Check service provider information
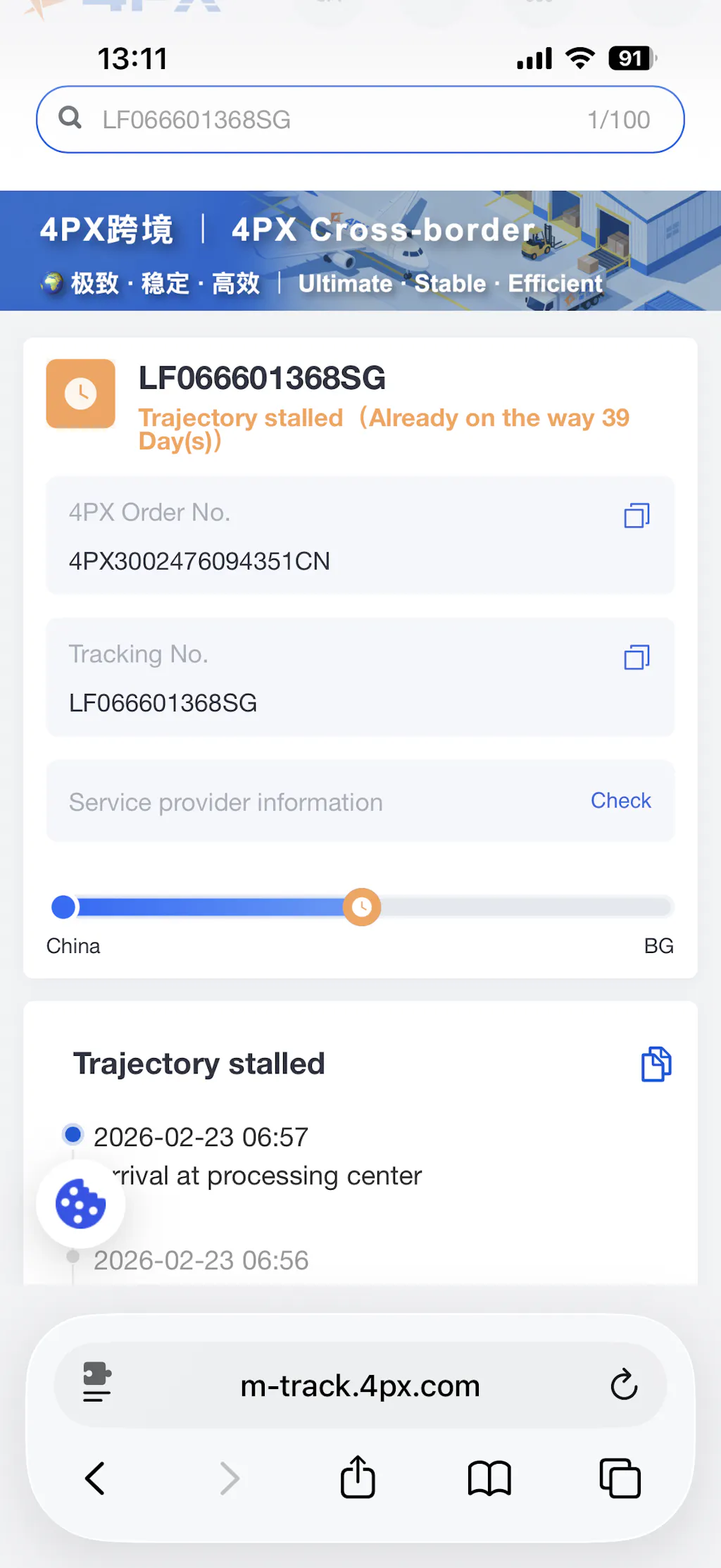 (620, 801)
